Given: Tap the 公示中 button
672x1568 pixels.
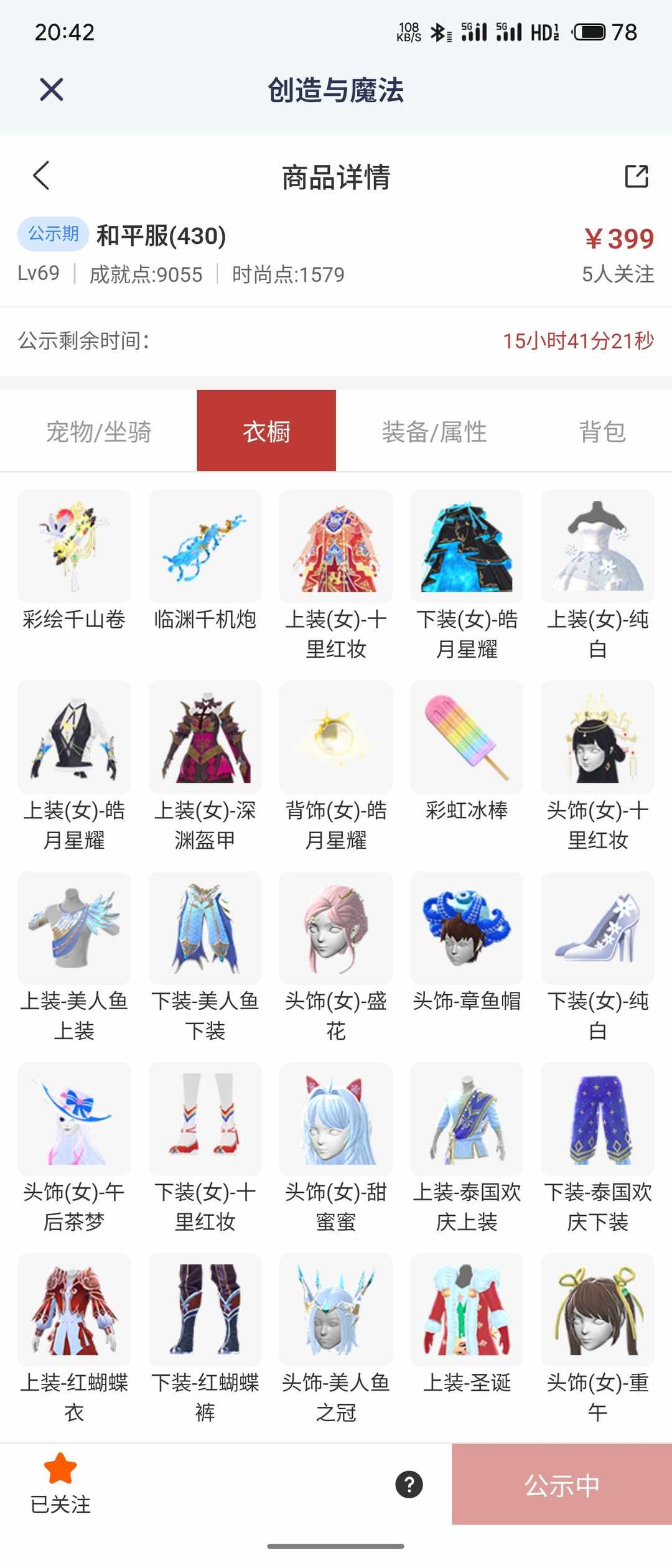Looking at the screenshot, I should tap(561, 1485).
